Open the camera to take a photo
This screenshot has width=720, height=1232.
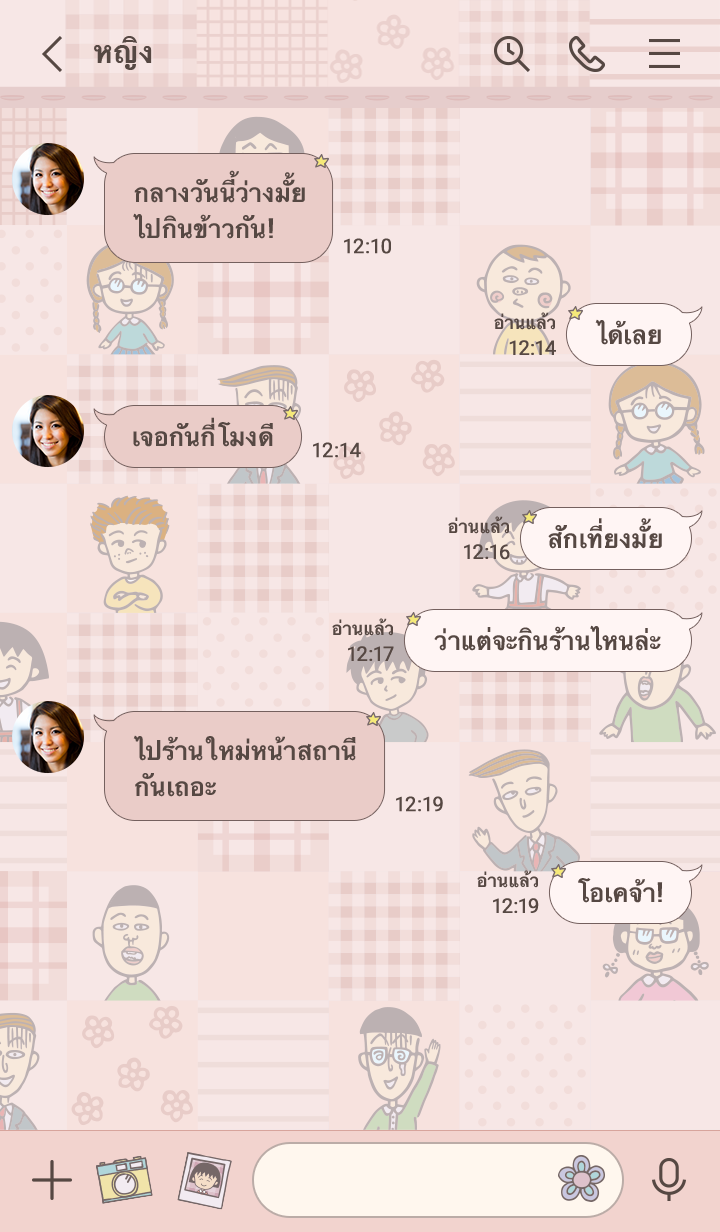pos(124,1180)
